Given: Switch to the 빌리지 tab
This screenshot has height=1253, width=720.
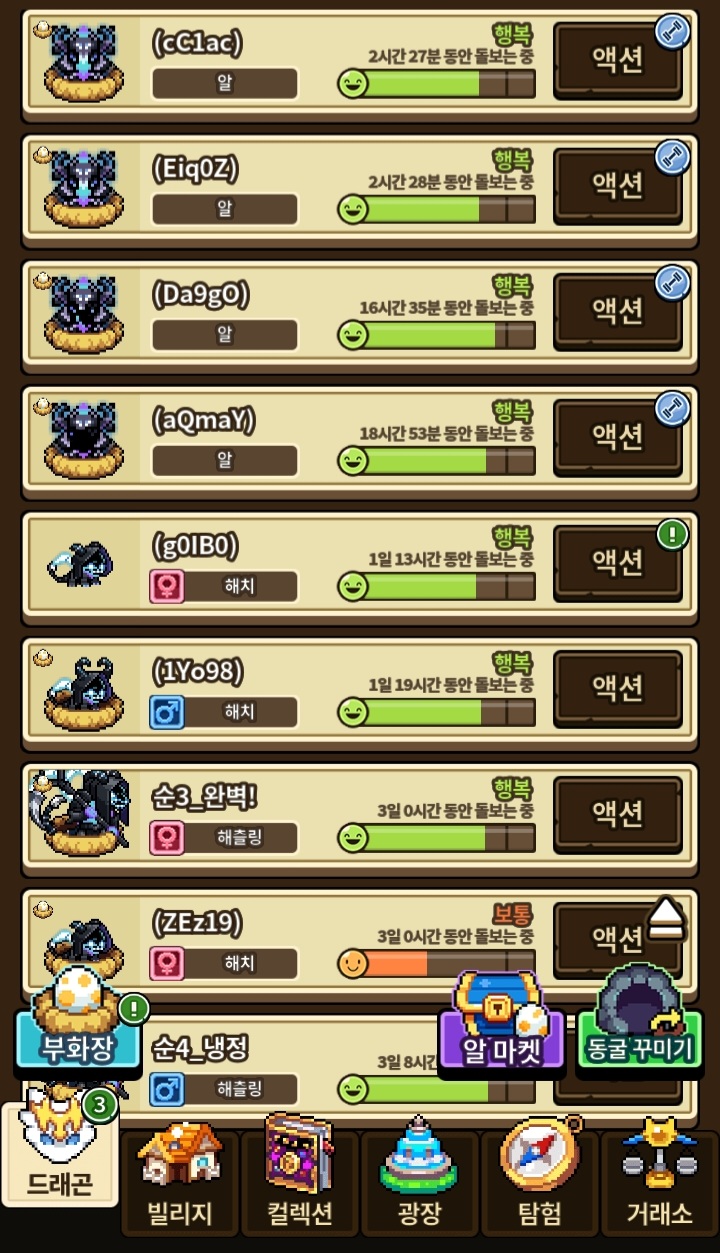Looking at the screenshot, I should click(180, 1180).
